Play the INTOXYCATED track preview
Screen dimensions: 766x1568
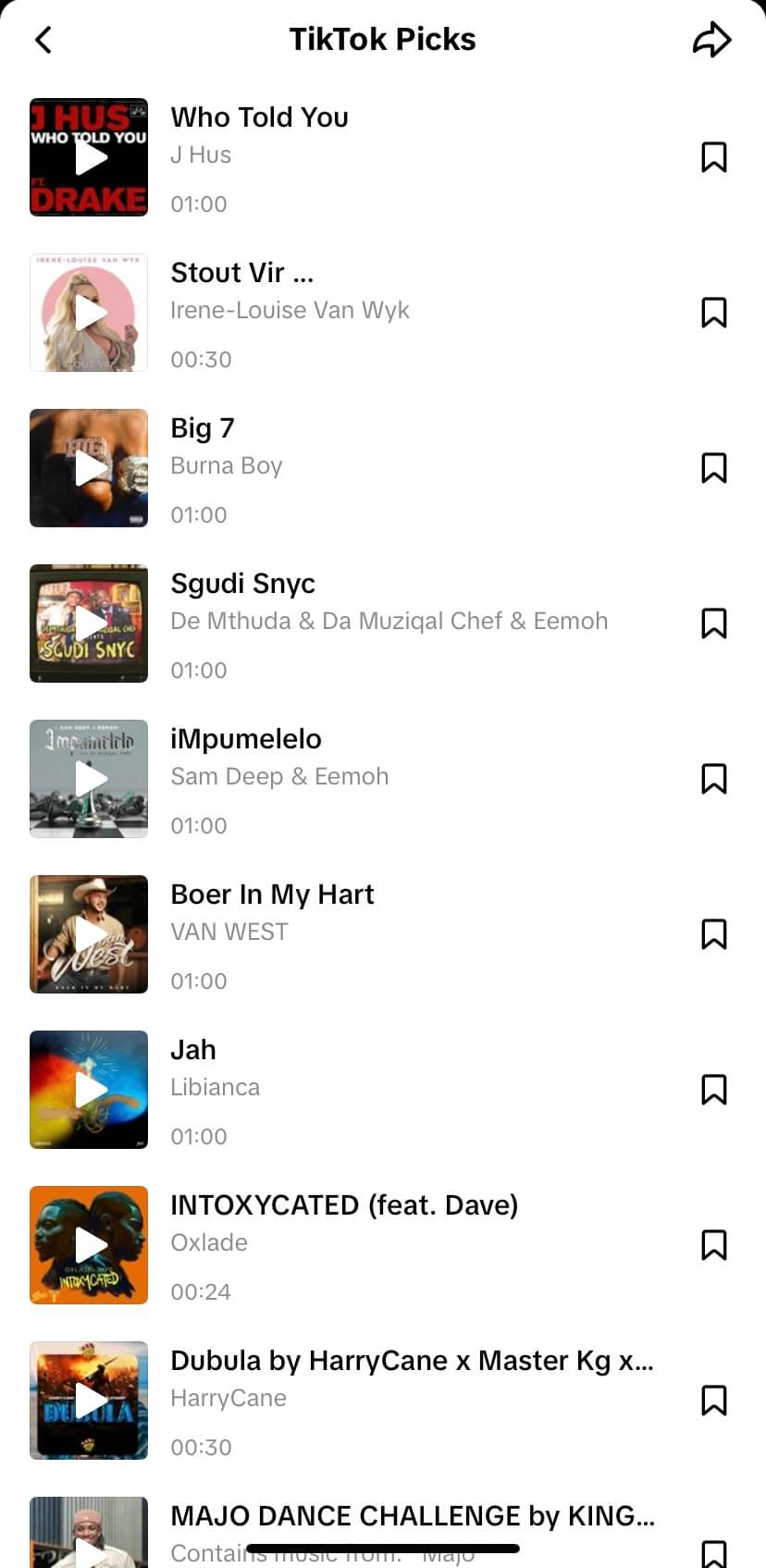(x=89, y=1245)
